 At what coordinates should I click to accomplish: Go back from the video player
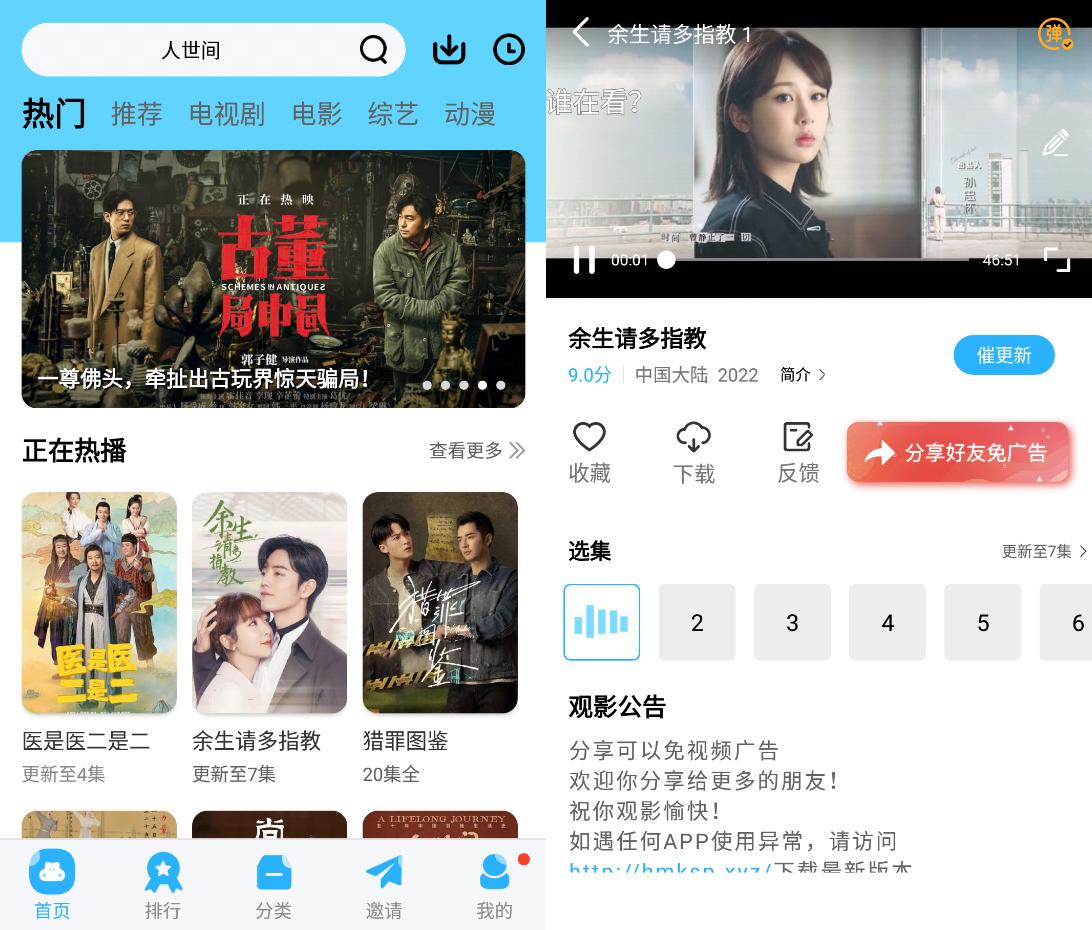[581, 32]
